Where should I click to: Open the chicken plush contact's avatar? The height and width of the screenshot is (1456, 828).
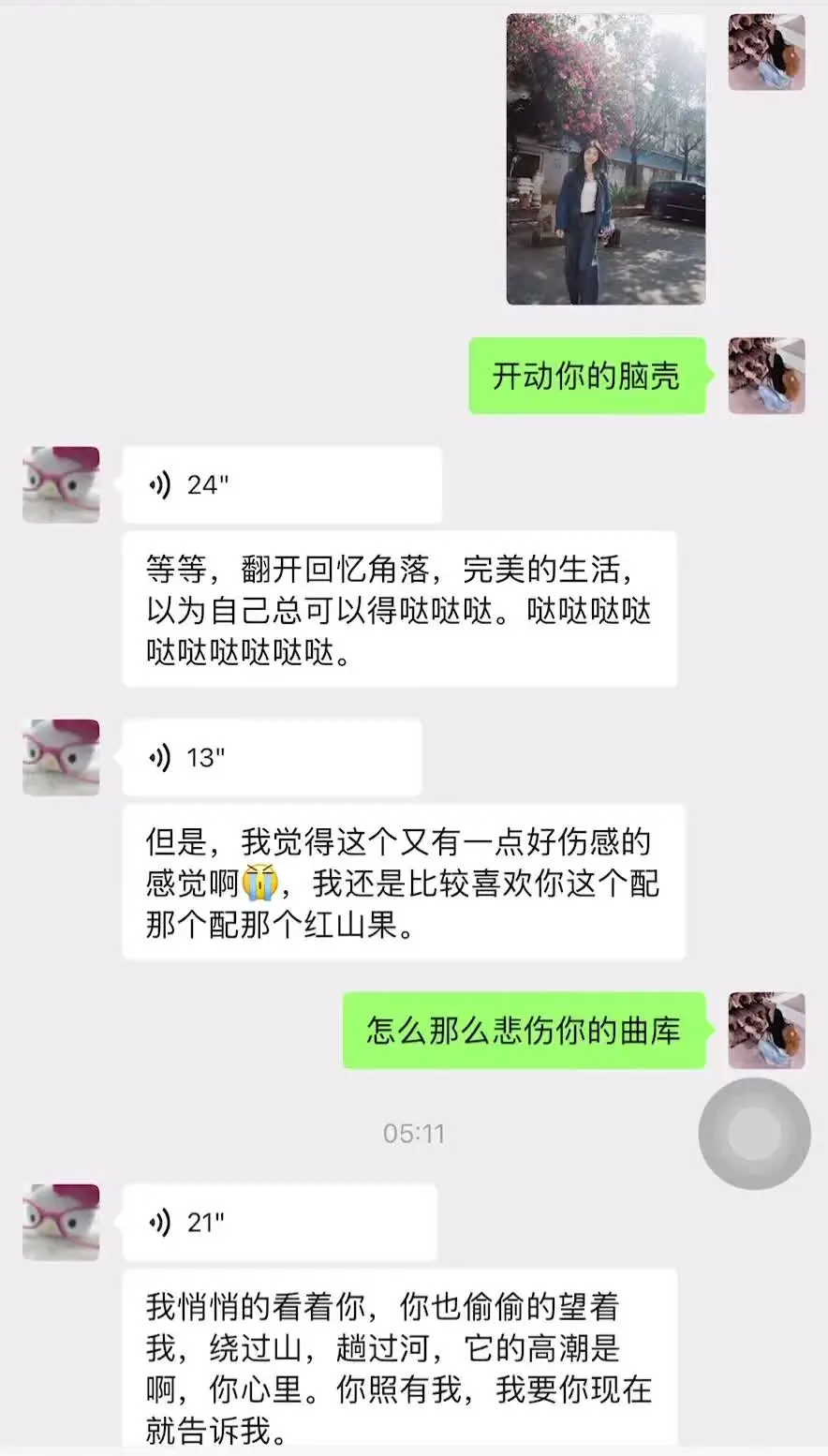pyautogui.click(x=61, y=484)
